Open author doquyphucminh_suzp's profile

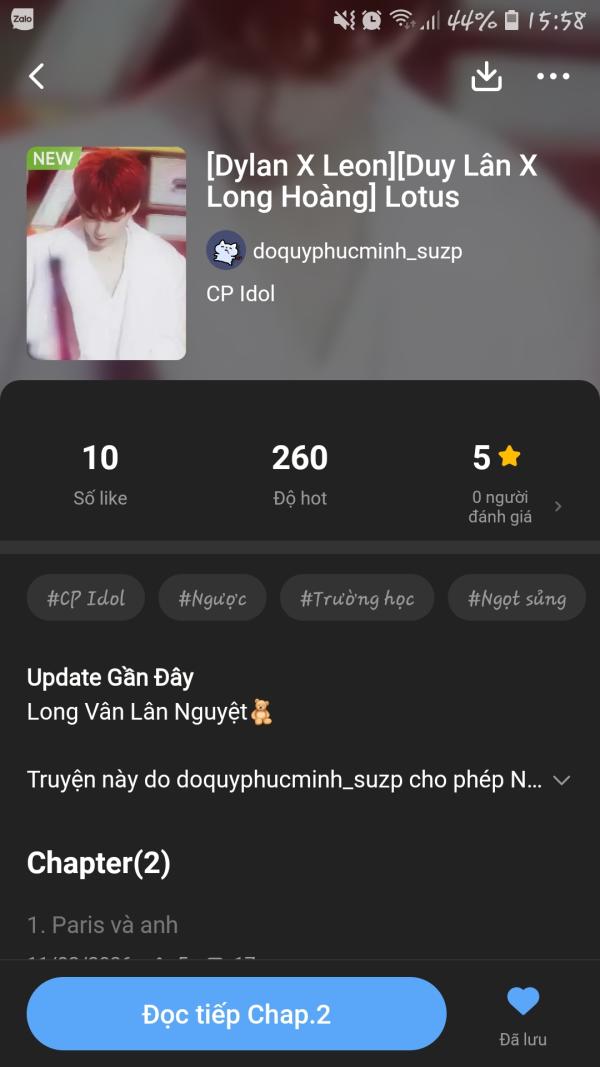(x=335, y=251)
